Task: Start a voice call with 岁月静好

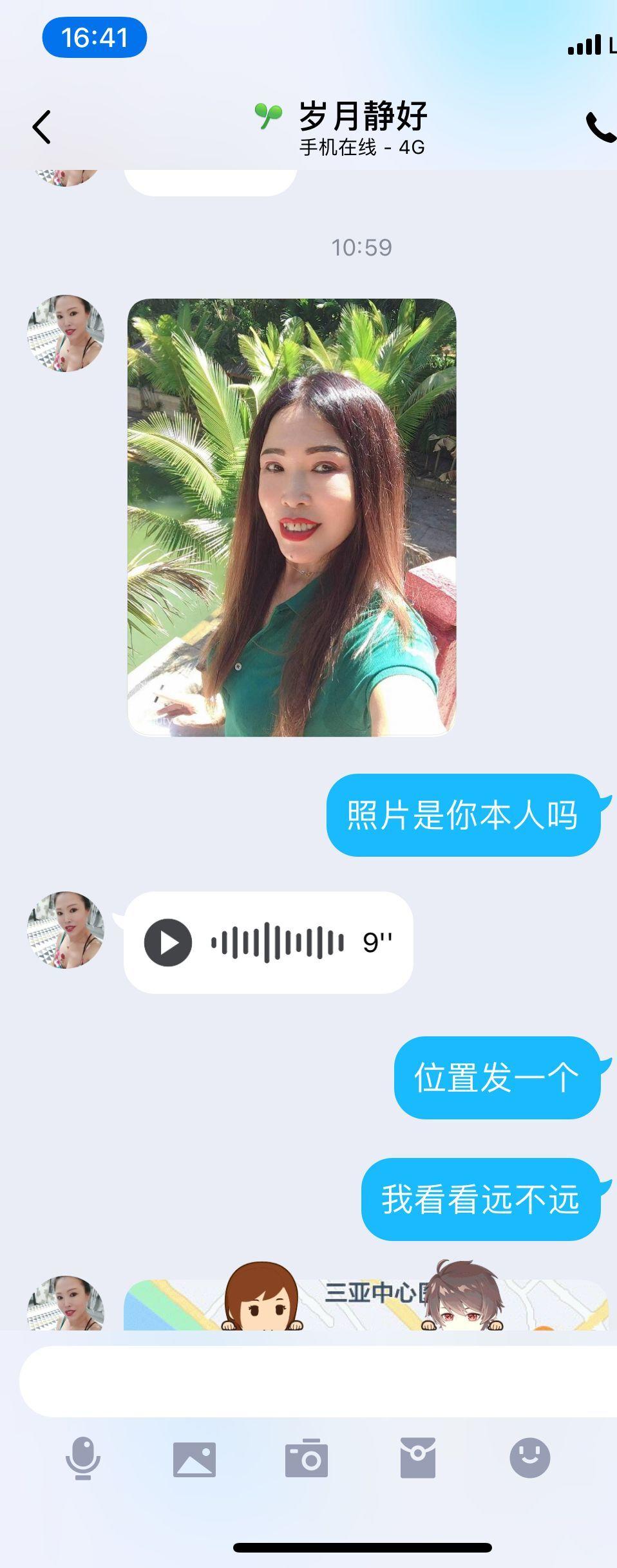Action: point(600,127)
